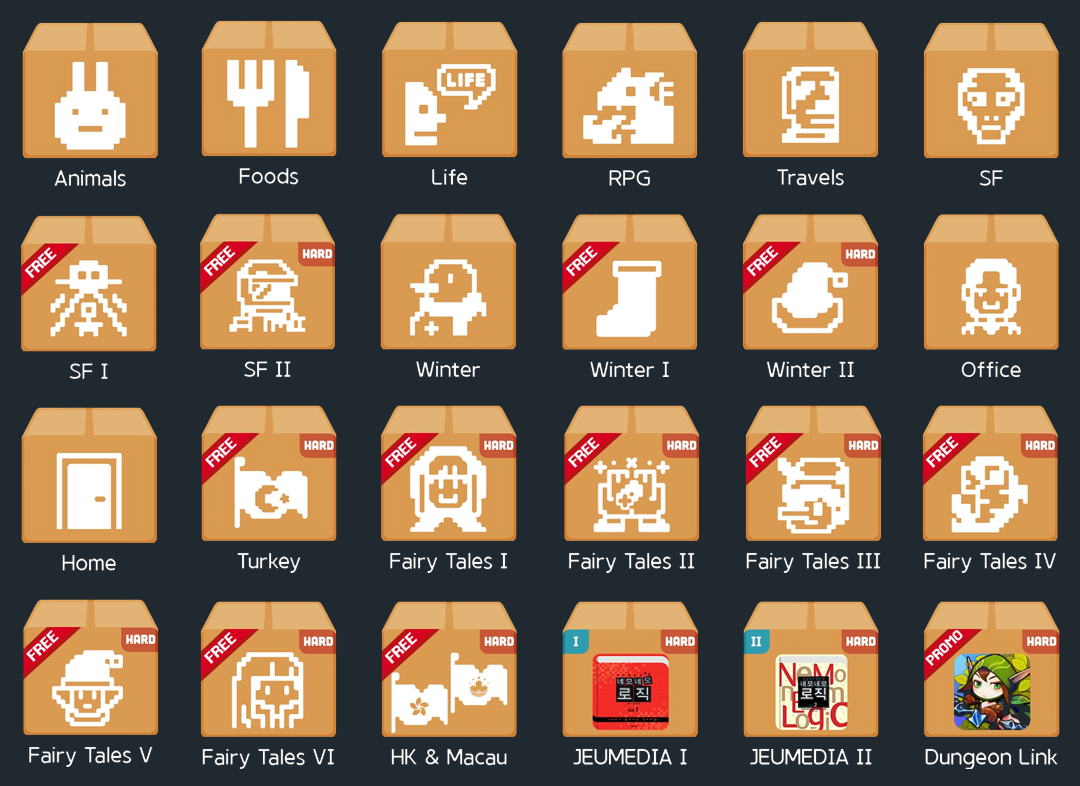
Task: Select the Foods puzzle box
Action: coord(268,93)
